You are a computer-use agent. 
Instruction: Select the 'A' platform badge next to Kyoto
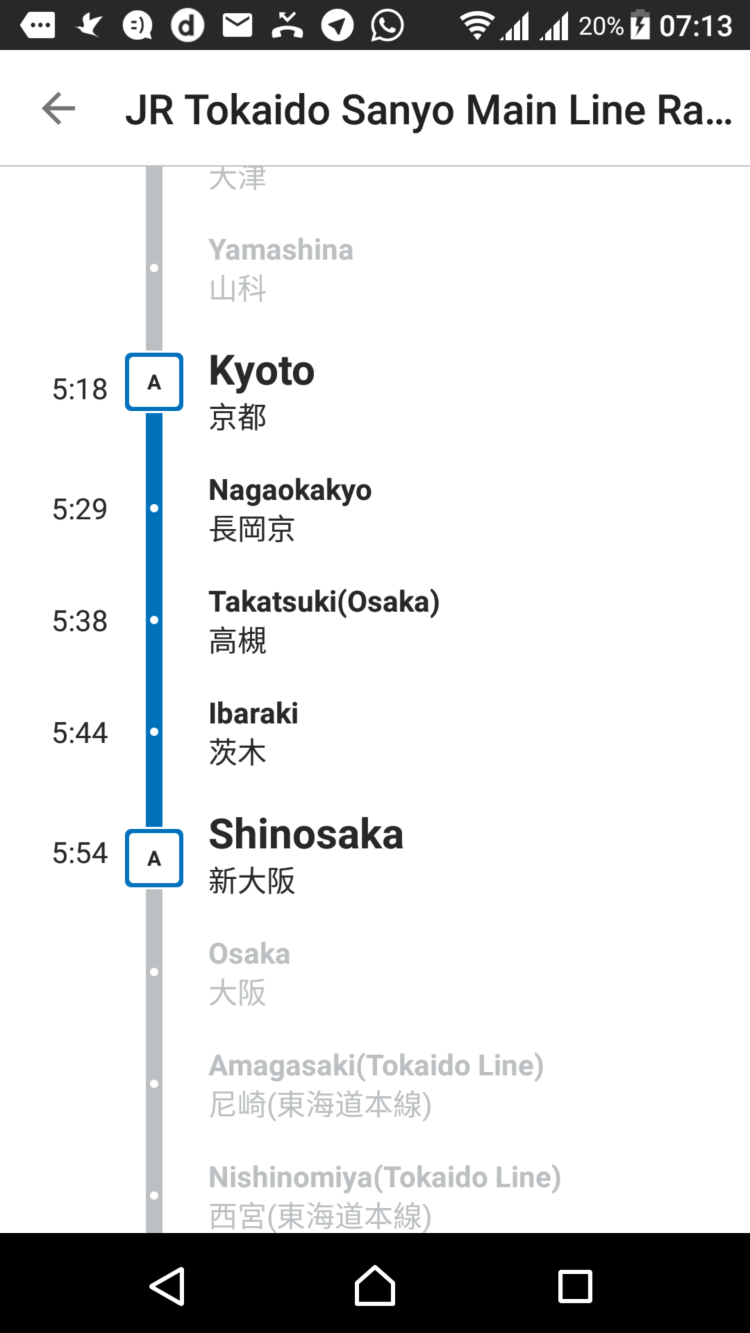point(153,382)
